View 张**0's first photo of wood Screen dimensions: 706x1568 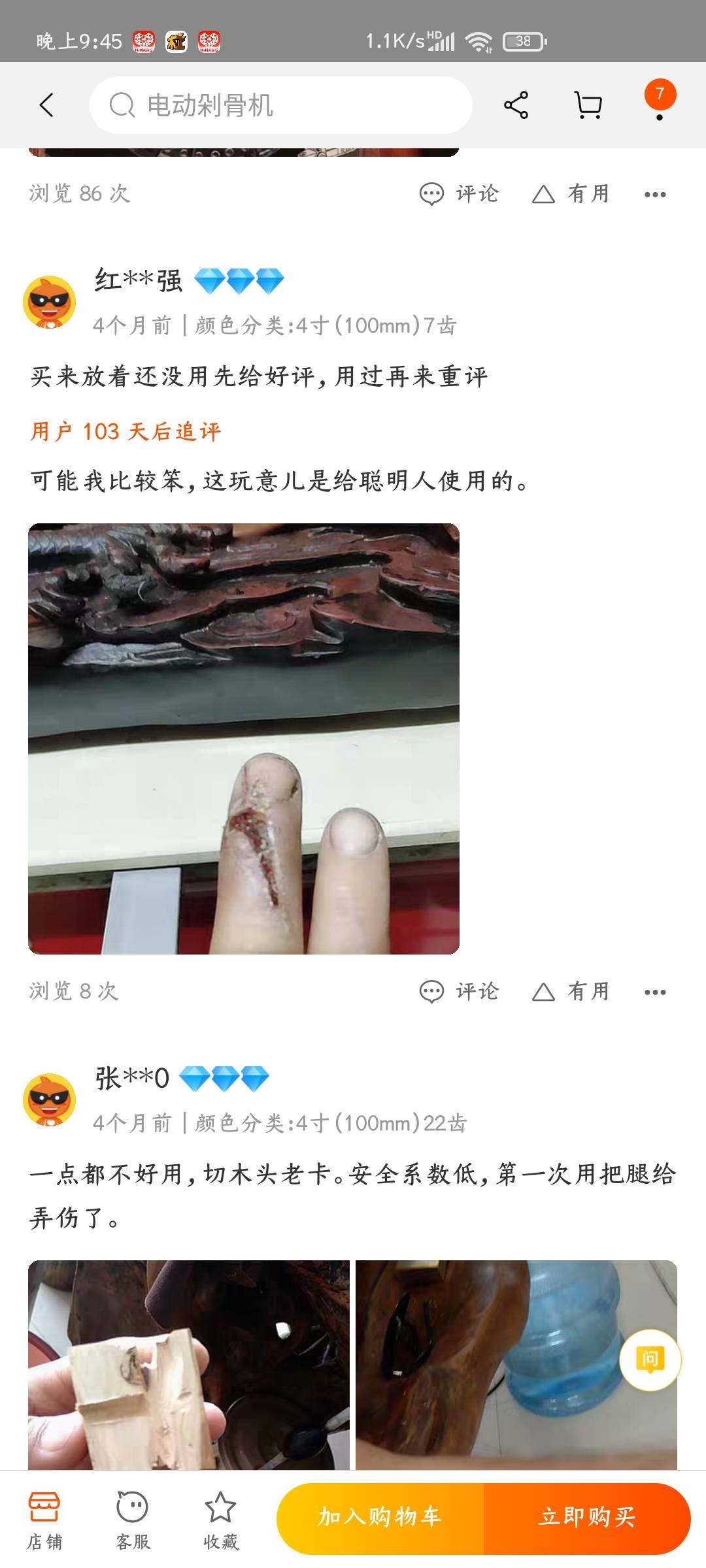(x=189, y=1365)
